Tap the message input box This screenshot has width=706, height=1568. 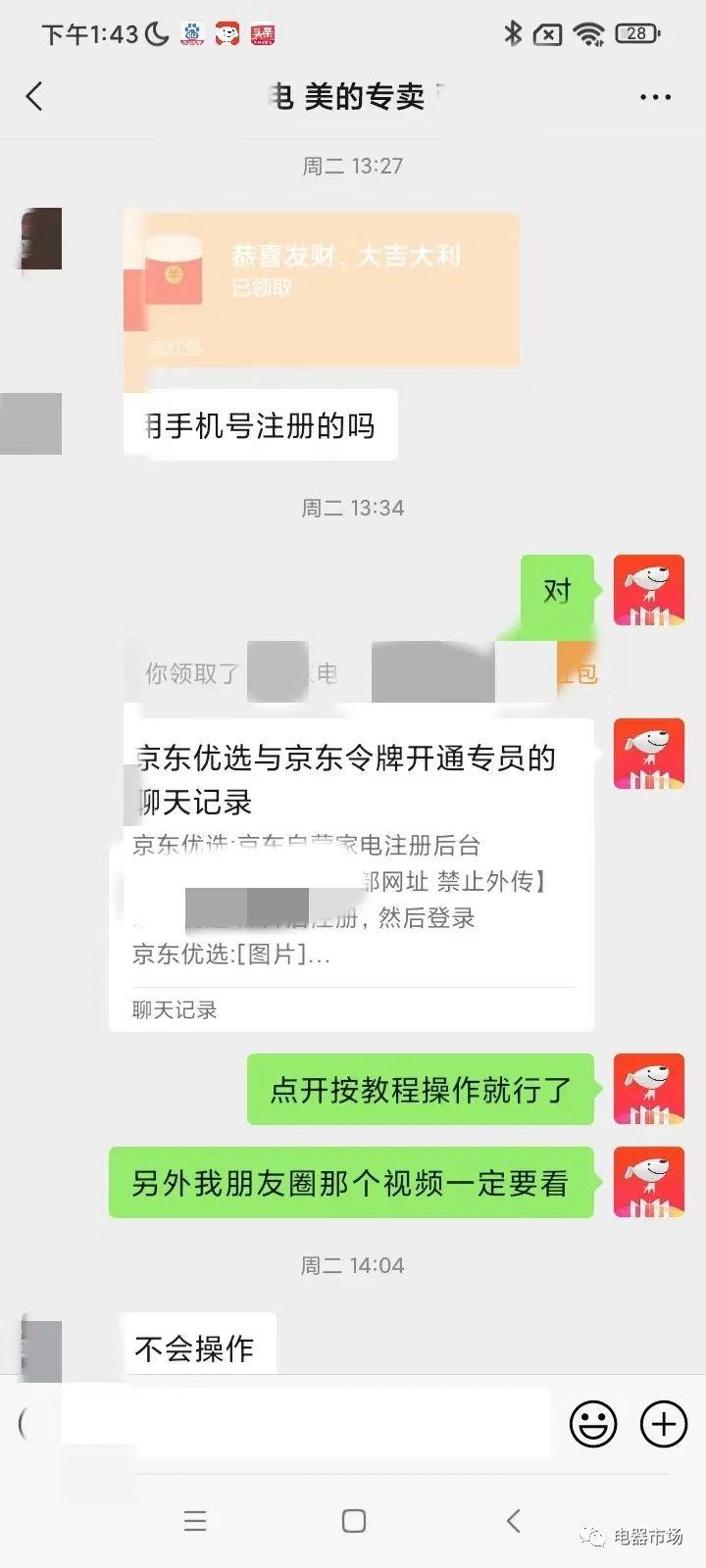point(304,1423)
